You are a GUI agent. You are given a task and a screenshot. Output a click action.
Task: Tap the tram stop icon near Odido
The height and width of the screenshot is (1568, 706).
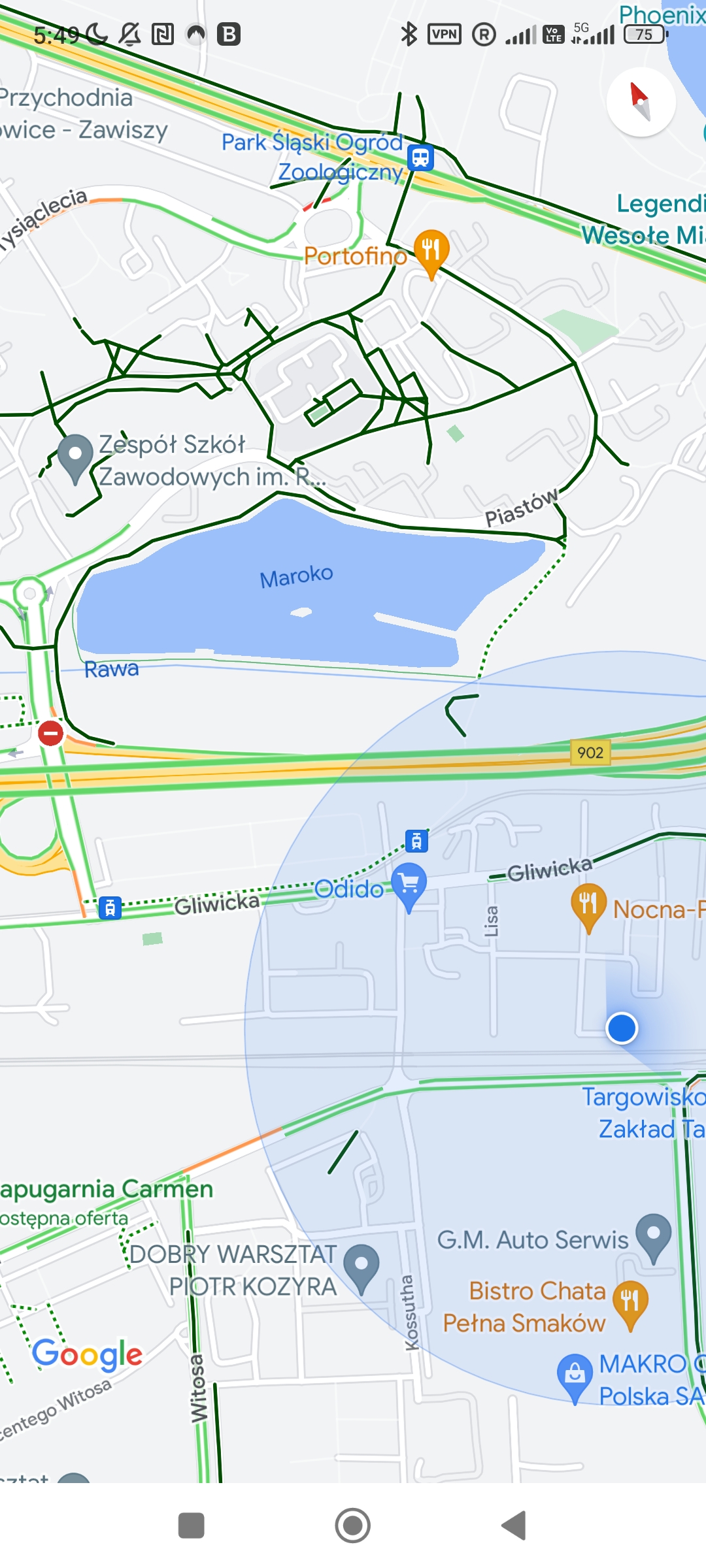tap(416, 841)
